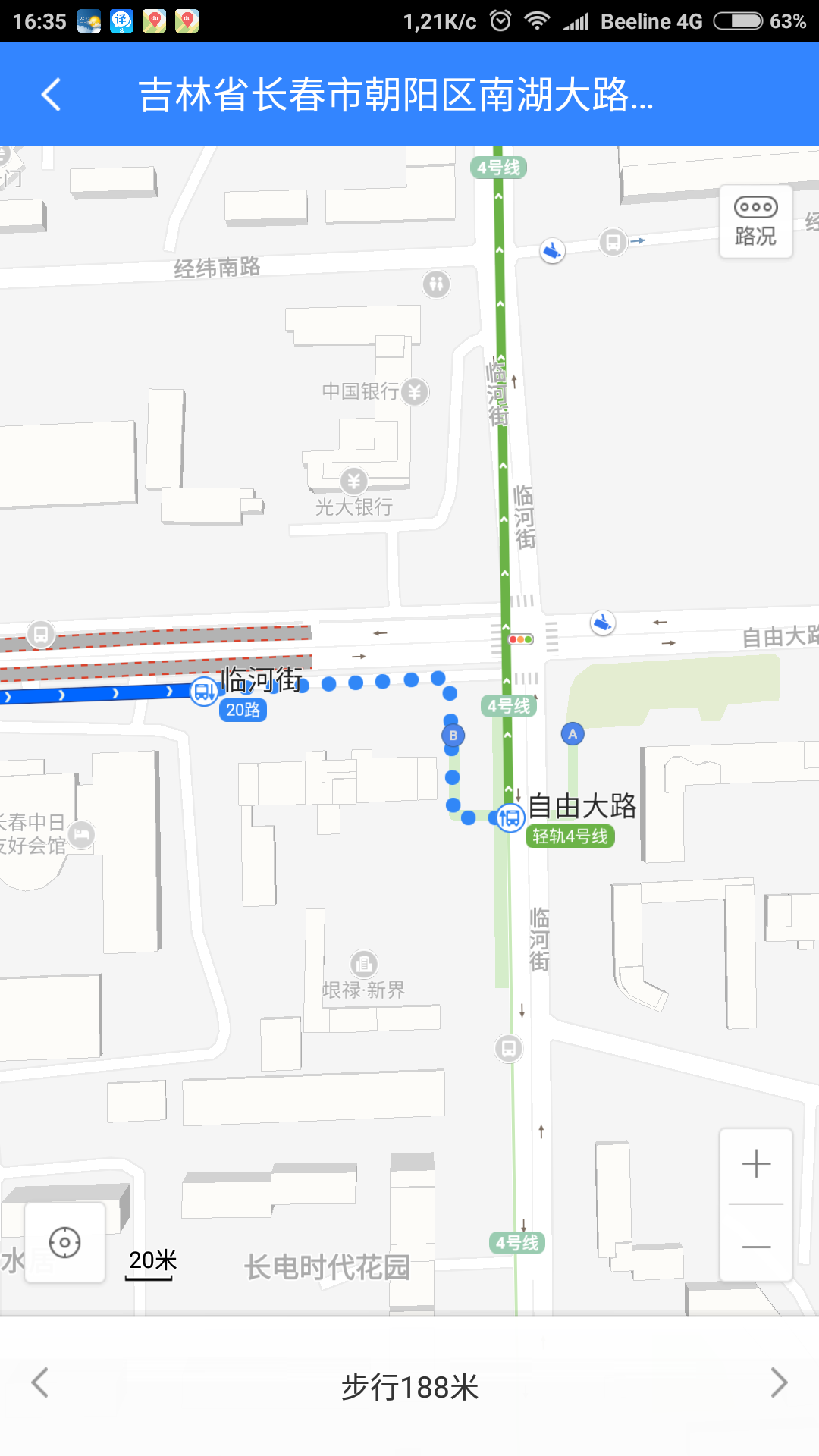Viewport: 819px width, 1456px height.
Task: Zoom in with the plus button
Action: [756, 1164]
